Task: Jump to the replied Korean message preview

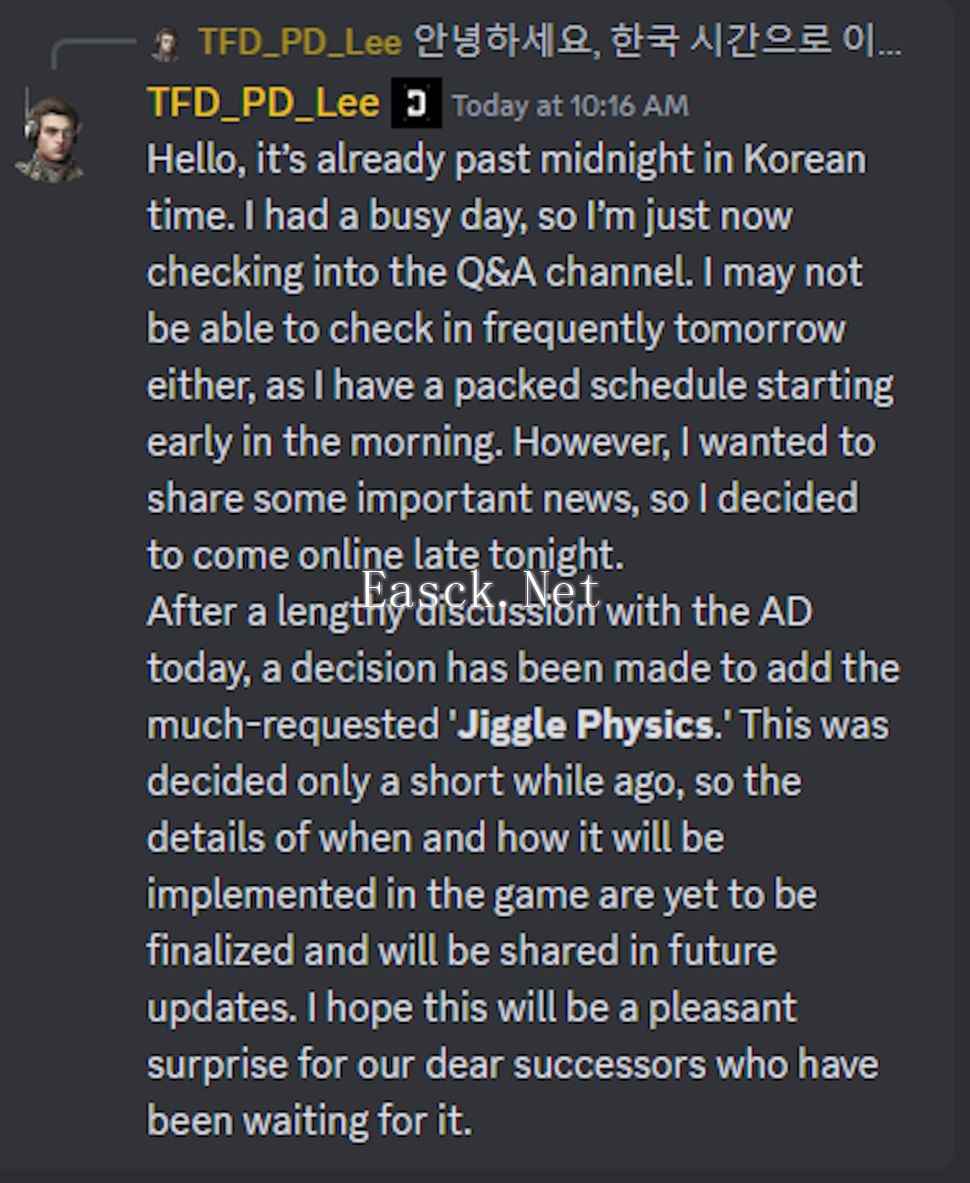Action: pyautogui.click(x=656, y=42)
